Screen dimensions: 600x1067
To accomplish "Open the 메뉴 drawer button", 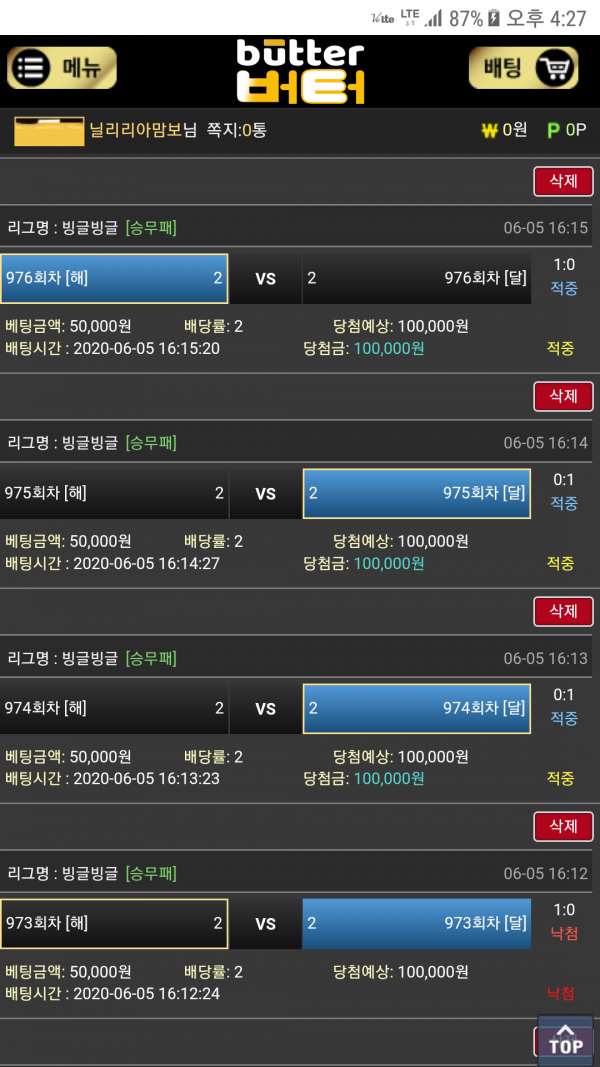I will tap(62, 68).
